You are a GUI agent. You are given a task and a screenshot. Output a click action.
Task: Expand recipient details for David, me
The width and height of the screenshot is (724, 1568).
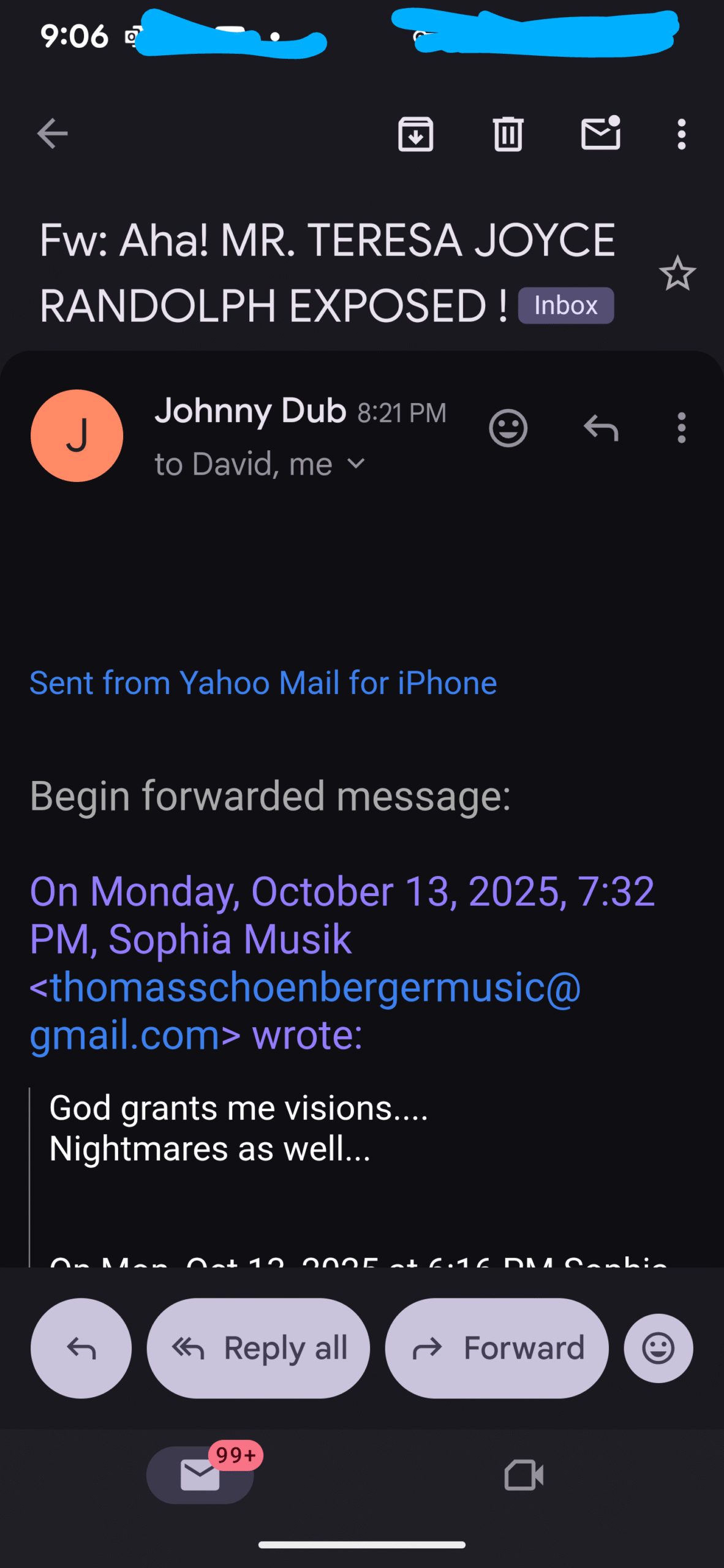tap(356, 464)
